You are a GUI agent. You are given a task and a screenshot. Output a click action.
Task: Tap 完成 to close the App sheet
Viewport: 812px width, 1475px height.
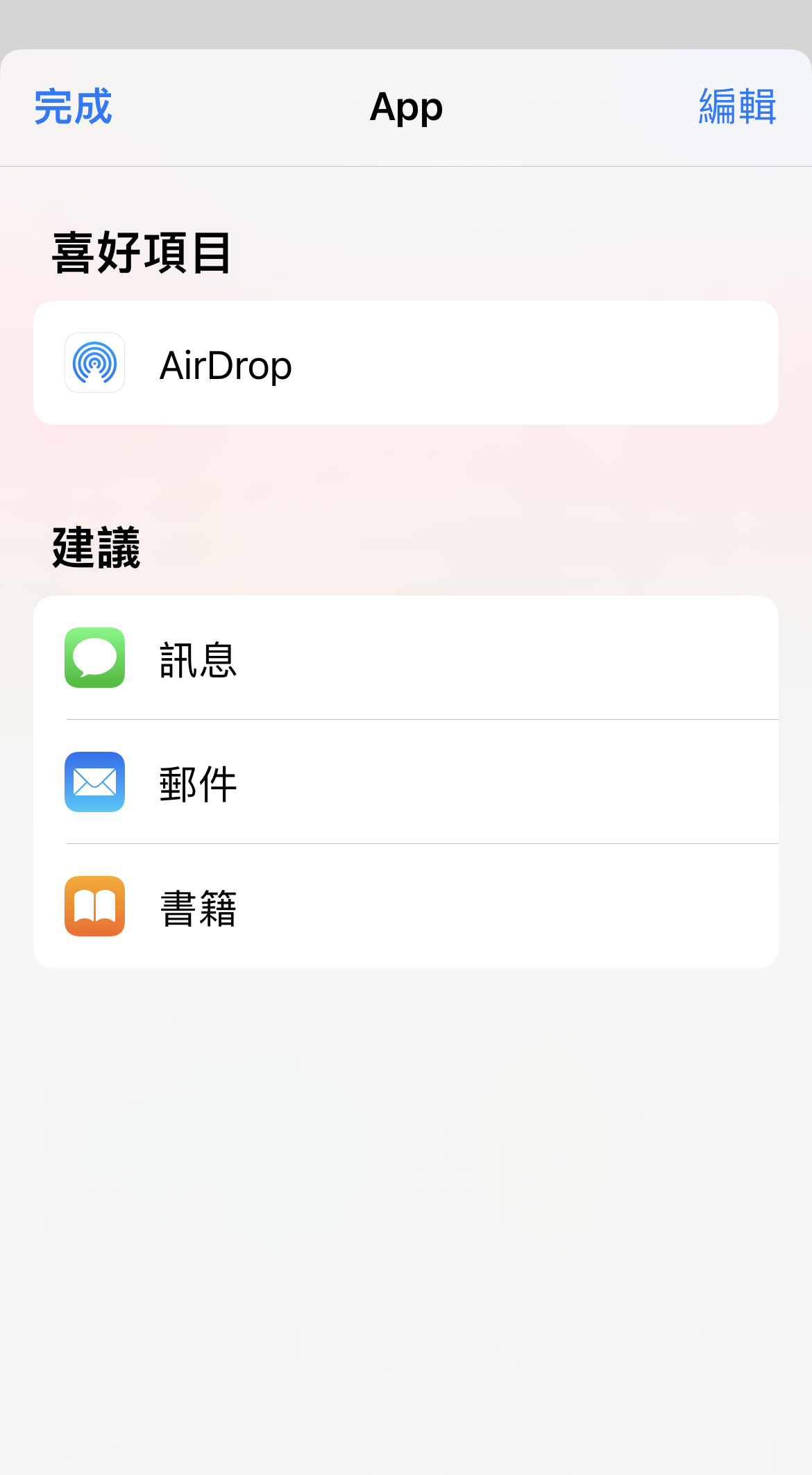point(73,108)
